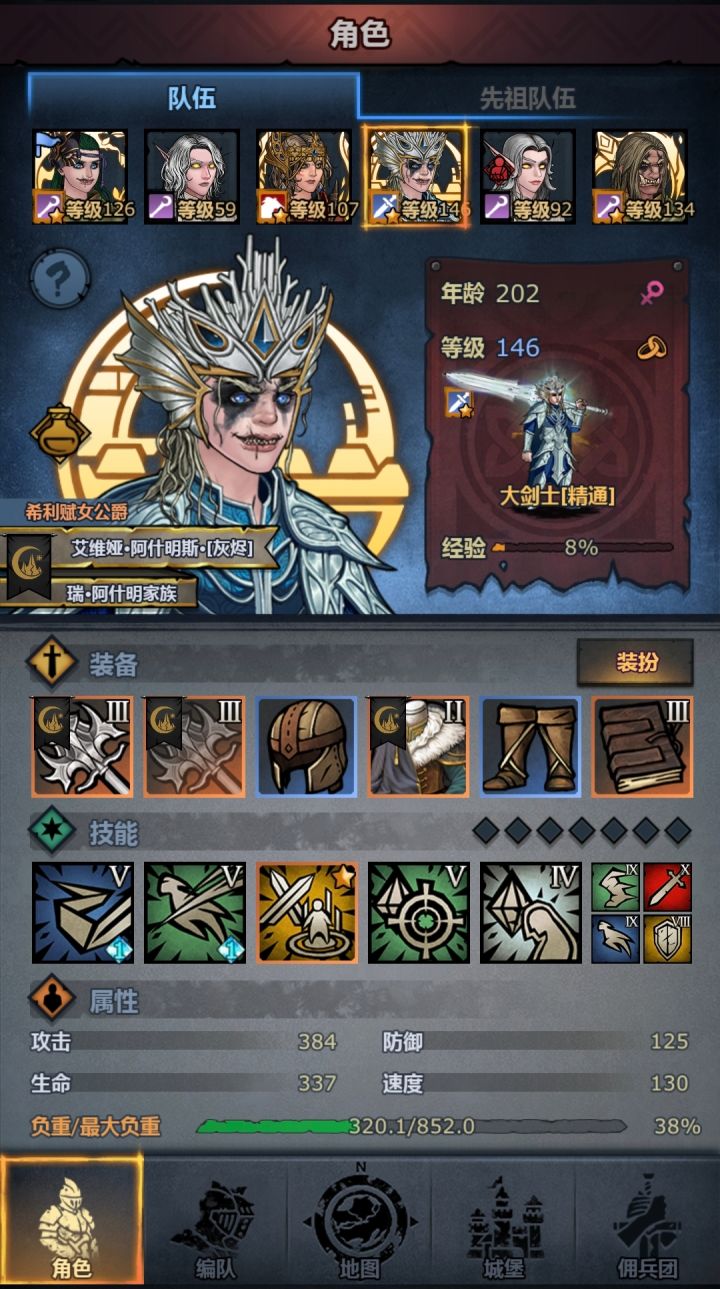Viewport: 720px width, 1289px height.
Task: Select the level 59 team member portrait
Action: (192, 177)
